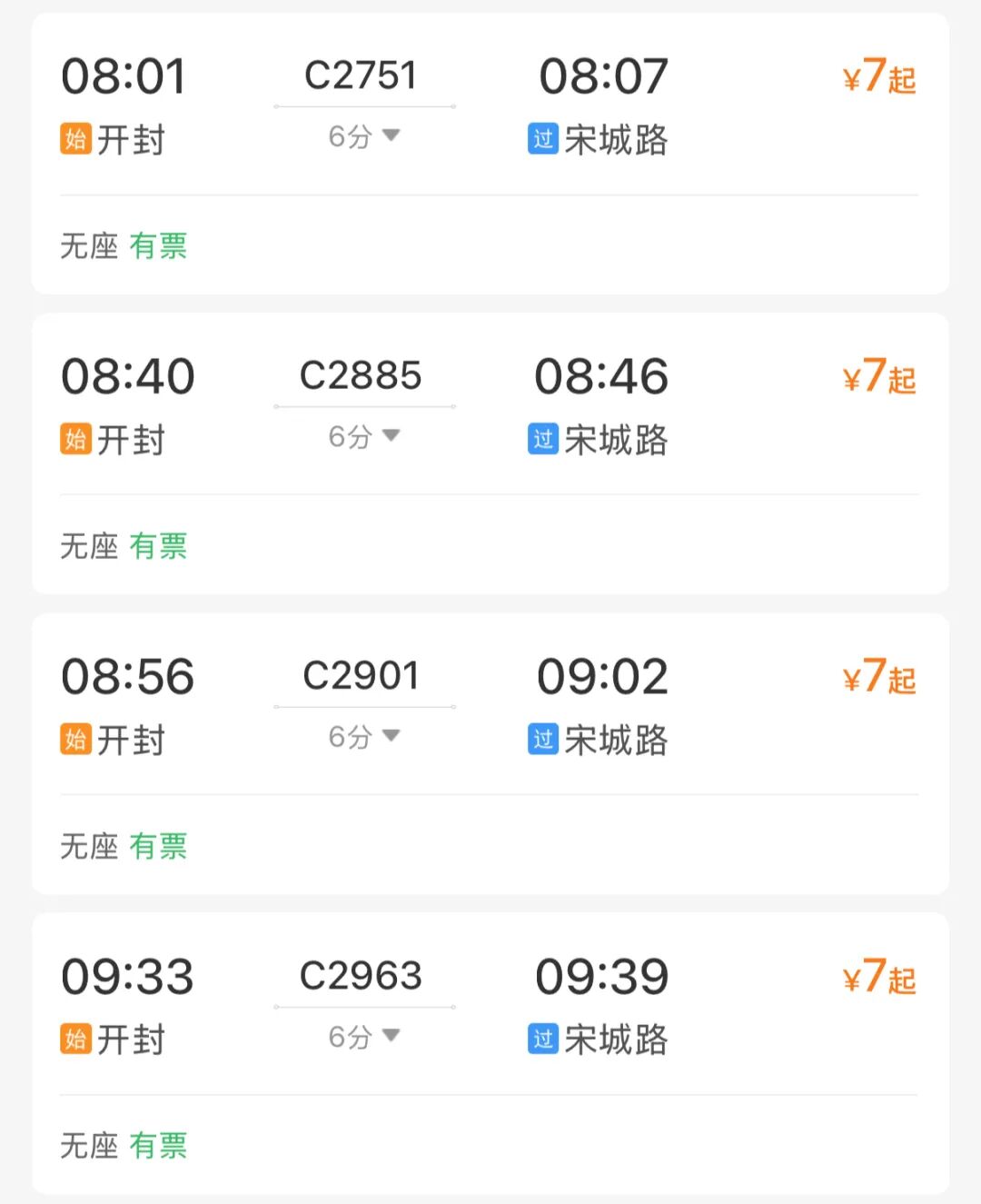Expand the 6分 duration for C2901
The image size is (981, 1204).
click(364, 736)
